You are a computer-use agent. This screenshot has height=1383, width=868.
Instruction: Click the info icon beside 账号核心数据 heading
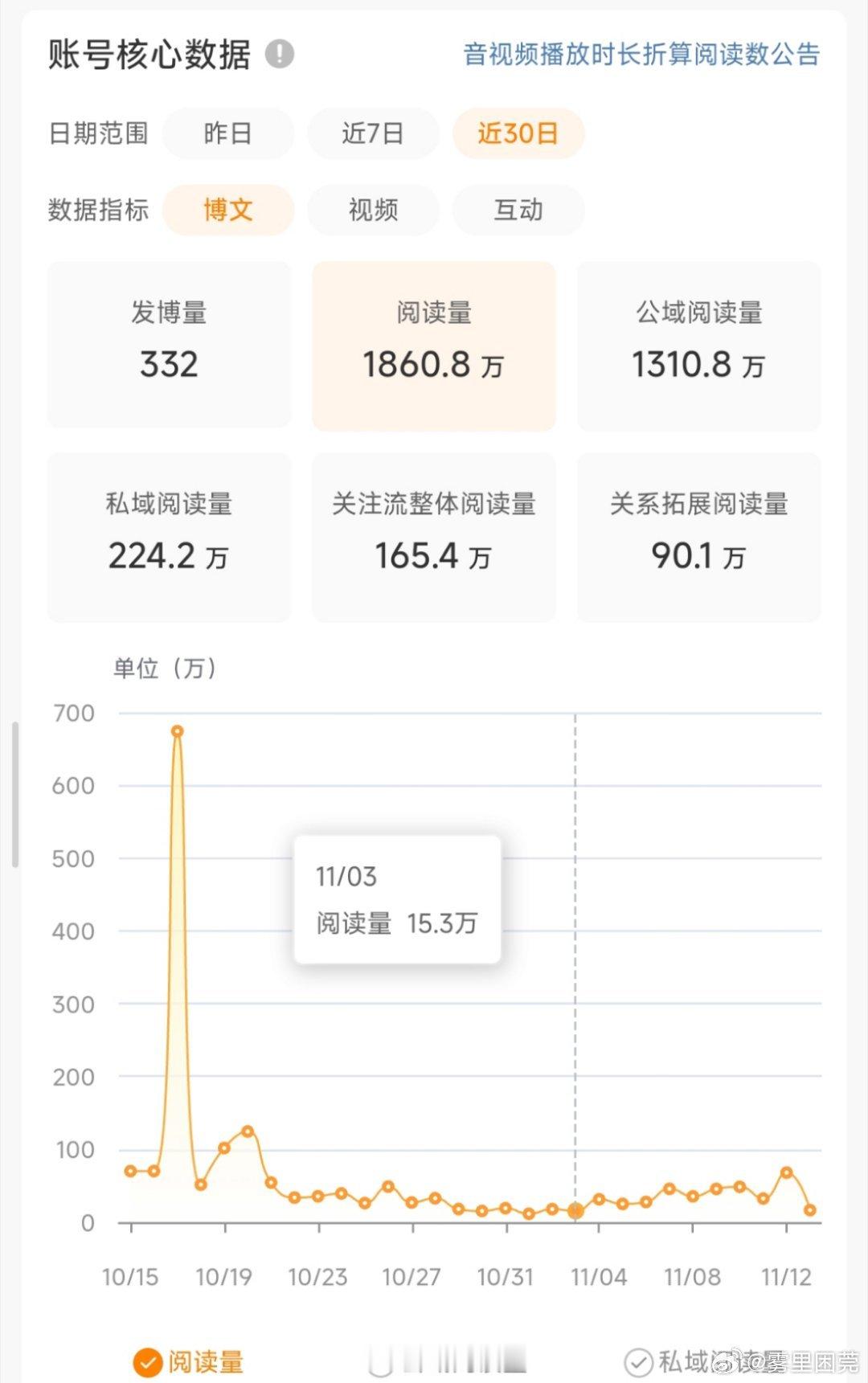pyautogui.click(x=279, y=55)
